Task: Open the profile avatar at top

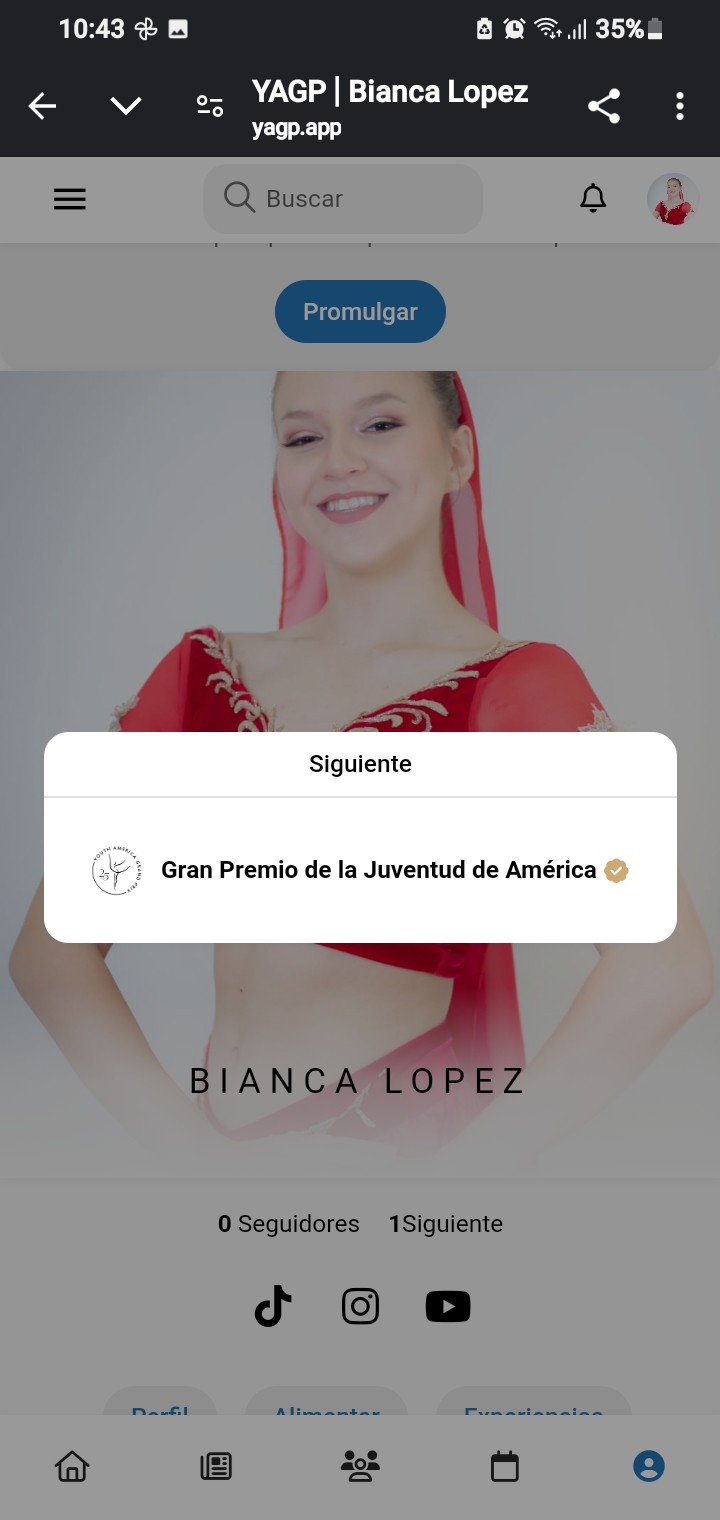Action: 672,199
